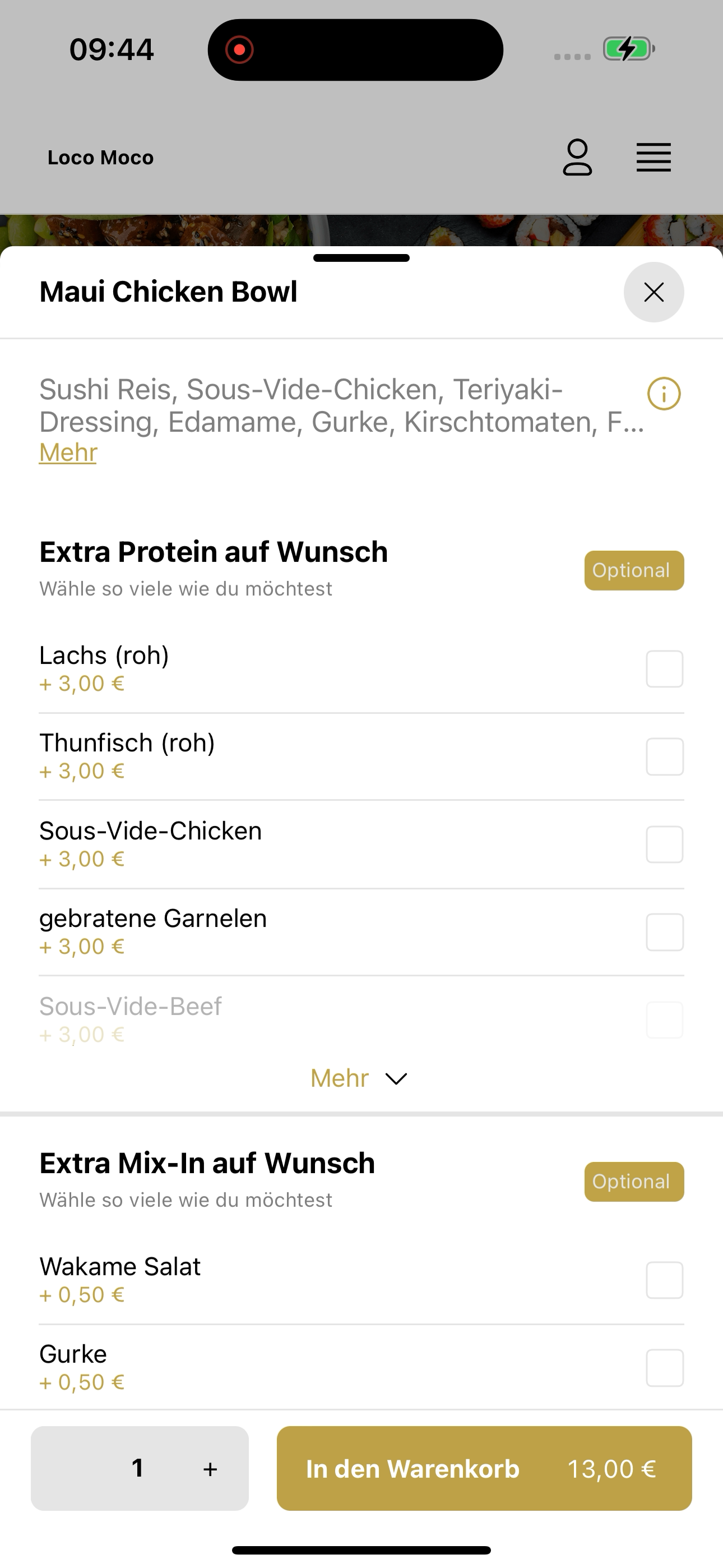Tick the gebratene Garnelen checkbox

point(665,932)
